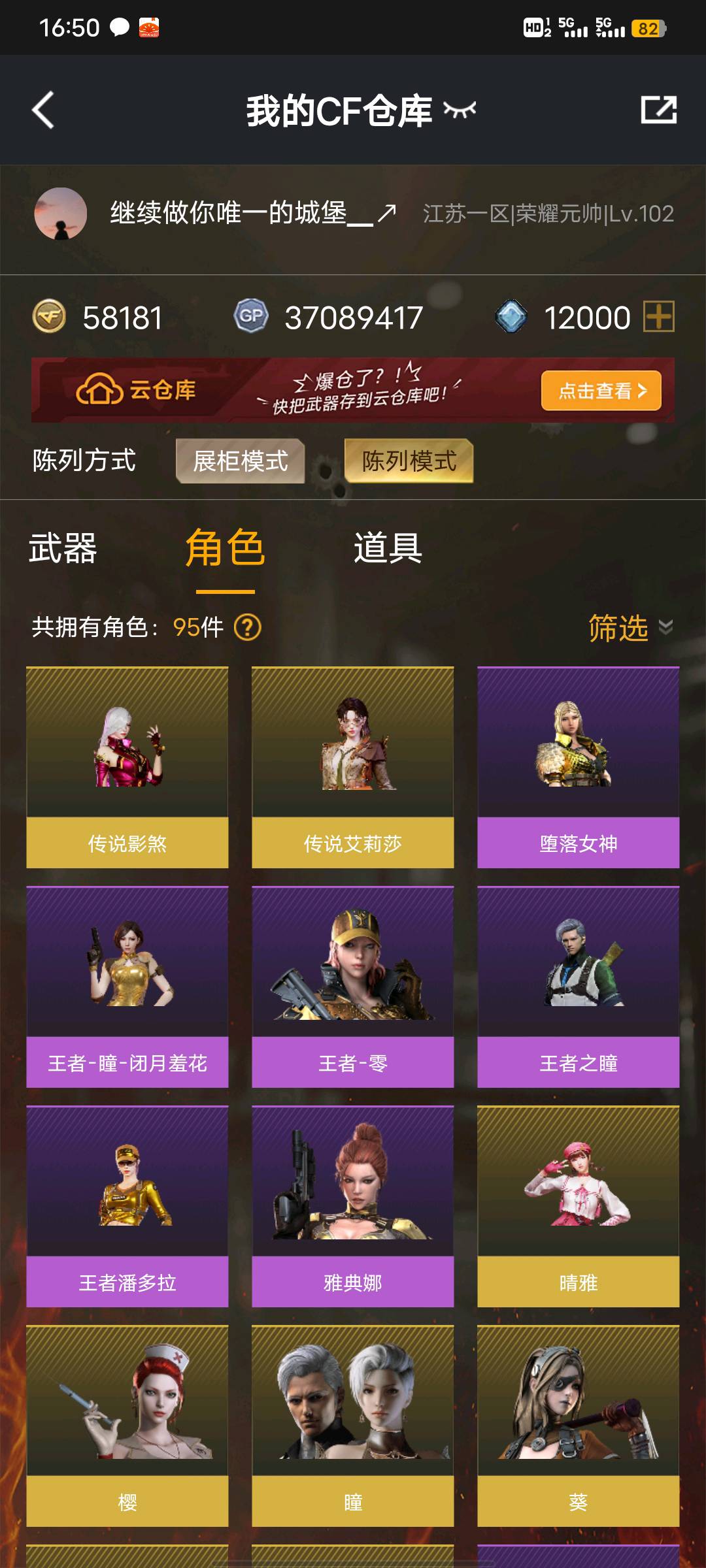Open the 传说影煞 character card

point(127,767)
